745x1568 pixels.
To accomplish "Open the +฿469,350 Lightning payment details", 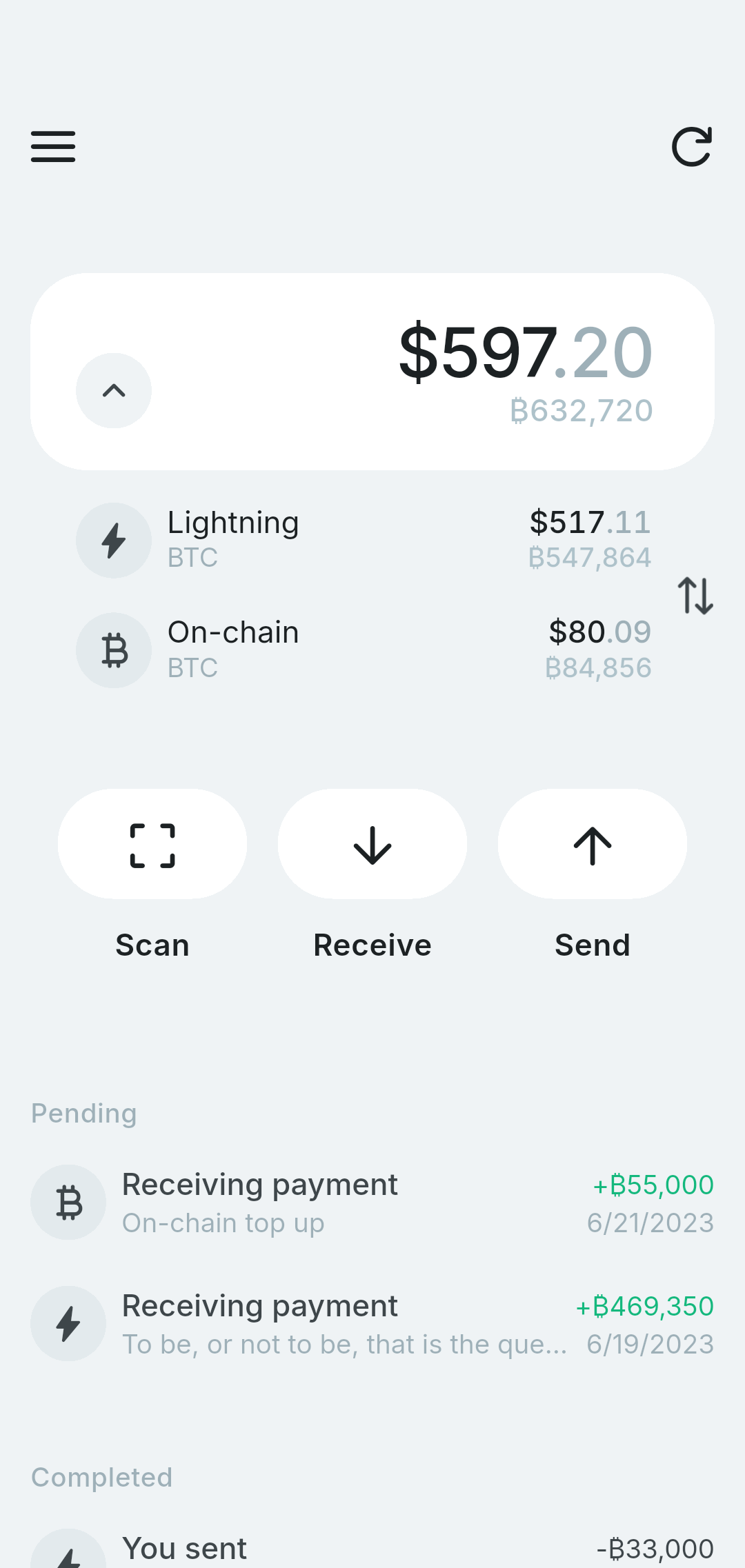I will (372, 1323).
